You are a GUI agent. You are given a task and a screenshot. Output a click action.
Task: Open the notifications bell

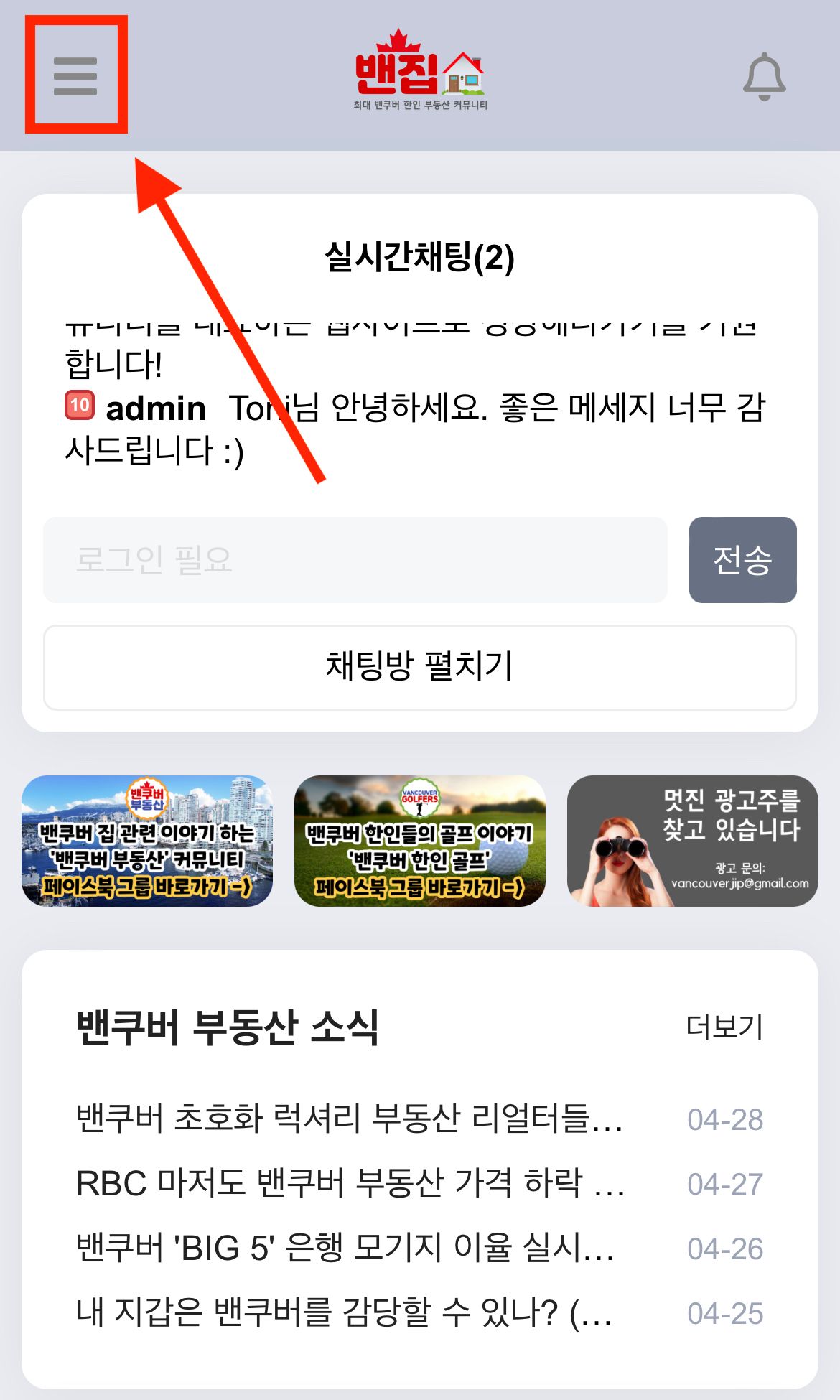coord(764,76)
